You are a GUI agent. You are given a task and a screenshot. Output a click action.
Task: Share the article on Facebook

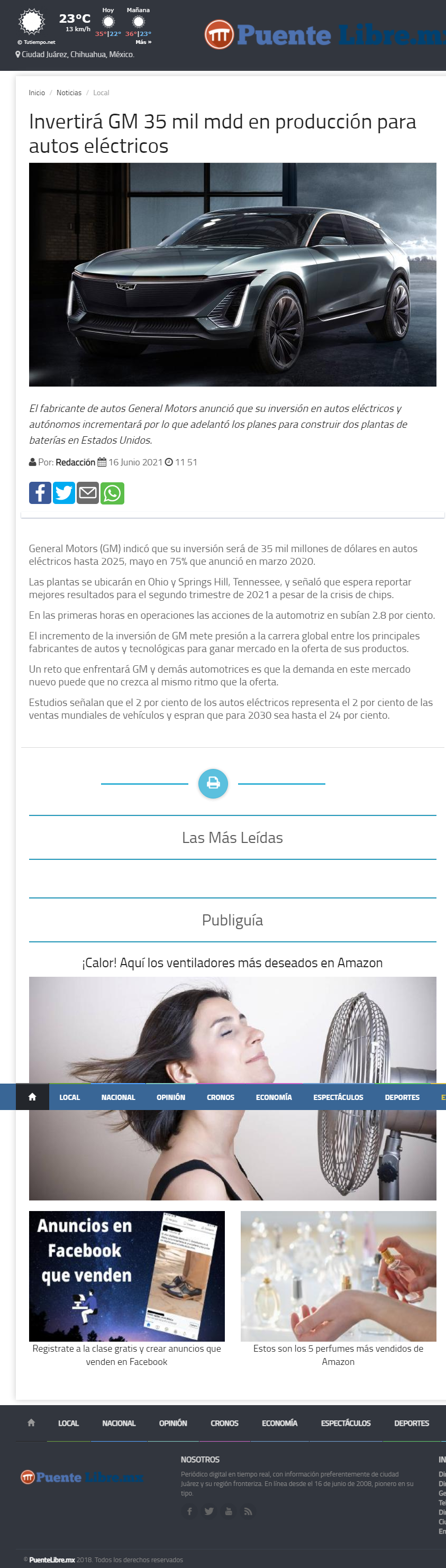click(x=40, y=492)
